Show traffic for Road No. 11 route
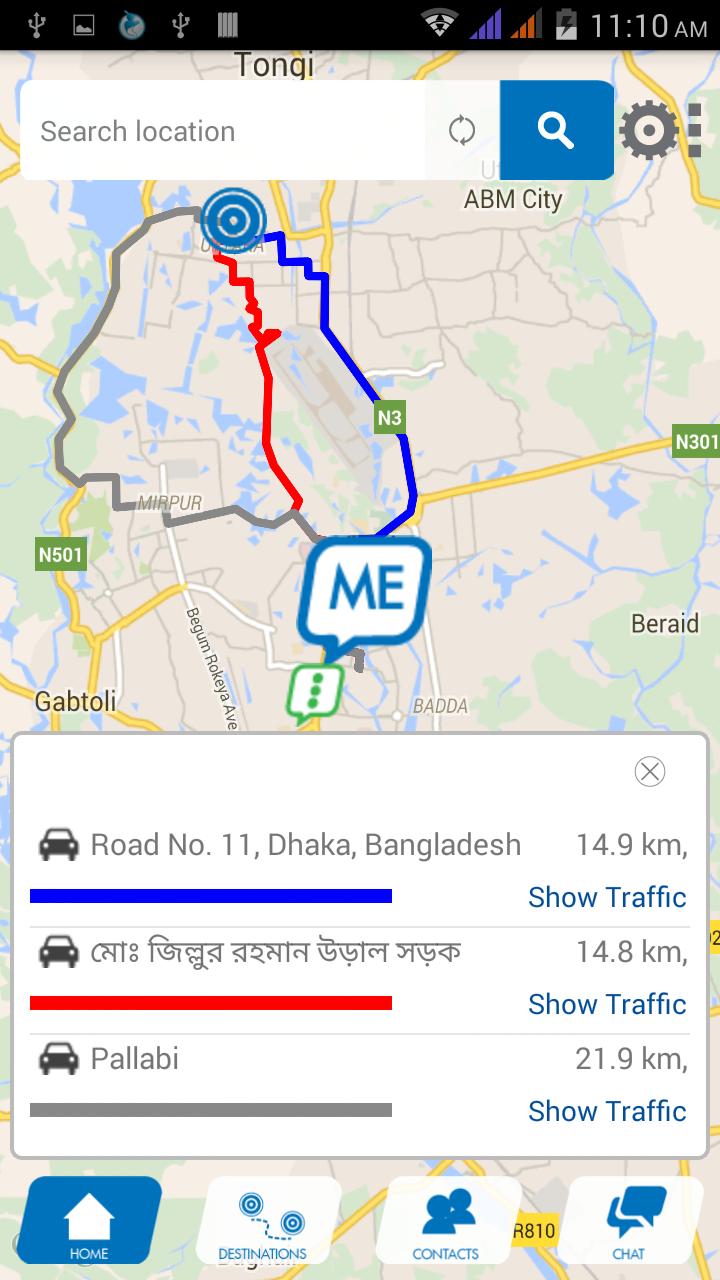 (607, 897)
